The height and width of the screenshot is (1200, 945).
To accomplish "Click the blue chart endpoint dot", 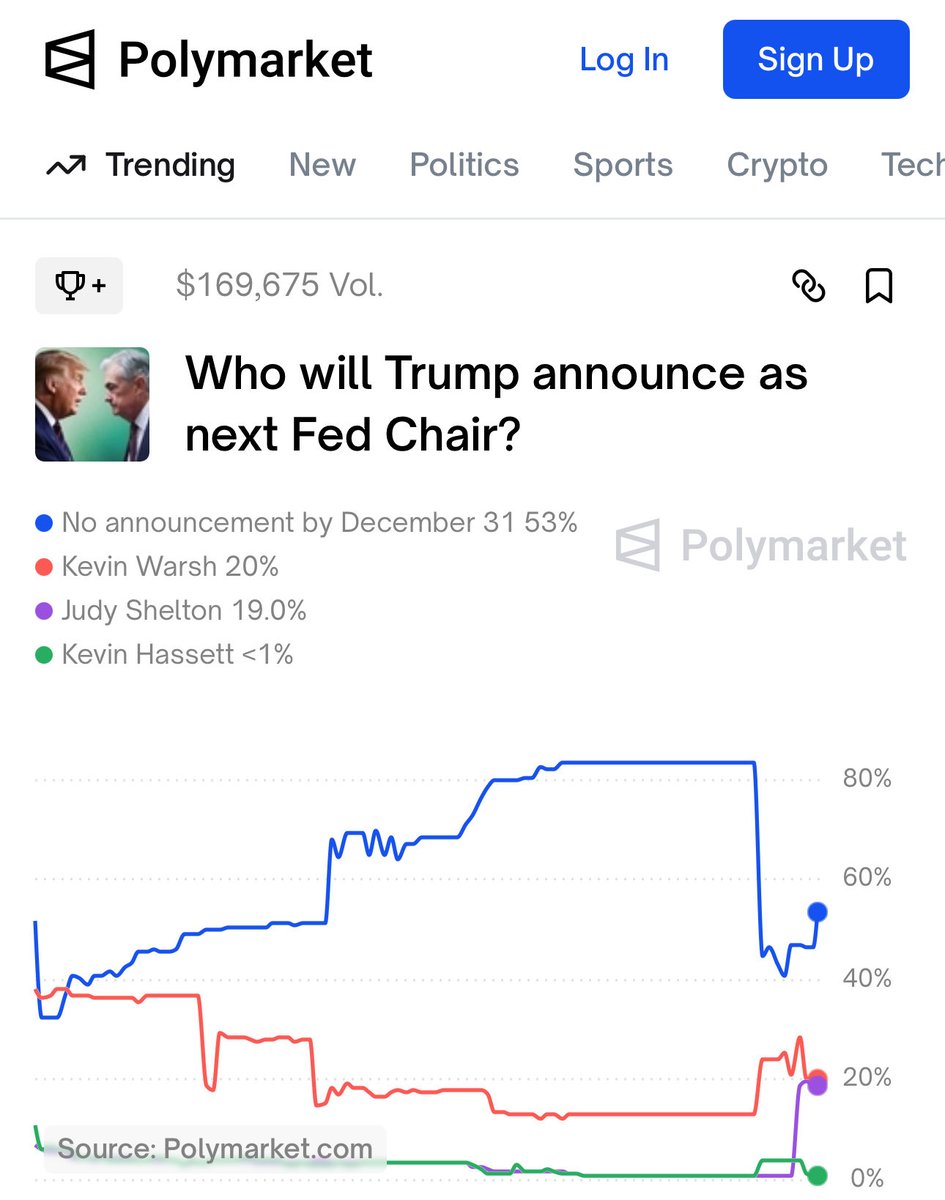I will coord(817,911).
